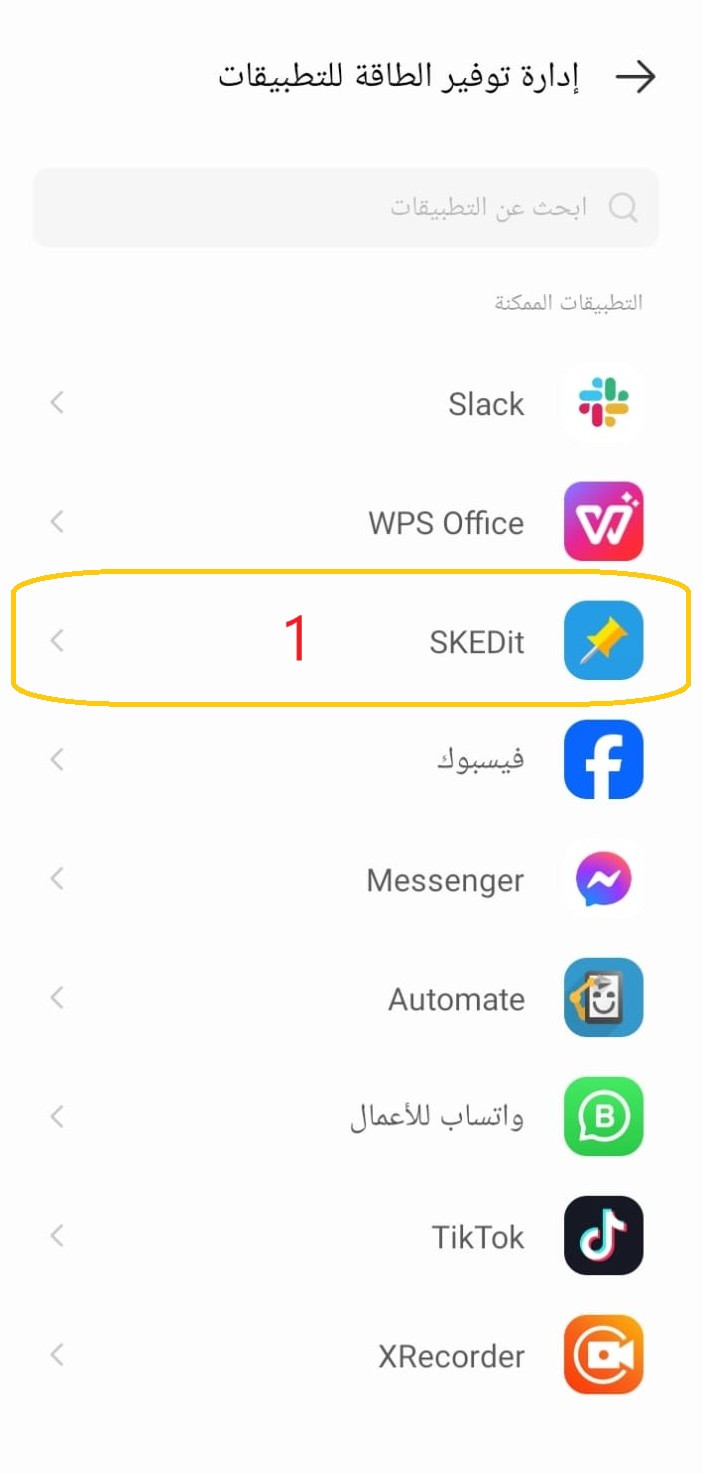Open the فيسبوك app row
703x1474 pixels.
click(x=350, y=760)
